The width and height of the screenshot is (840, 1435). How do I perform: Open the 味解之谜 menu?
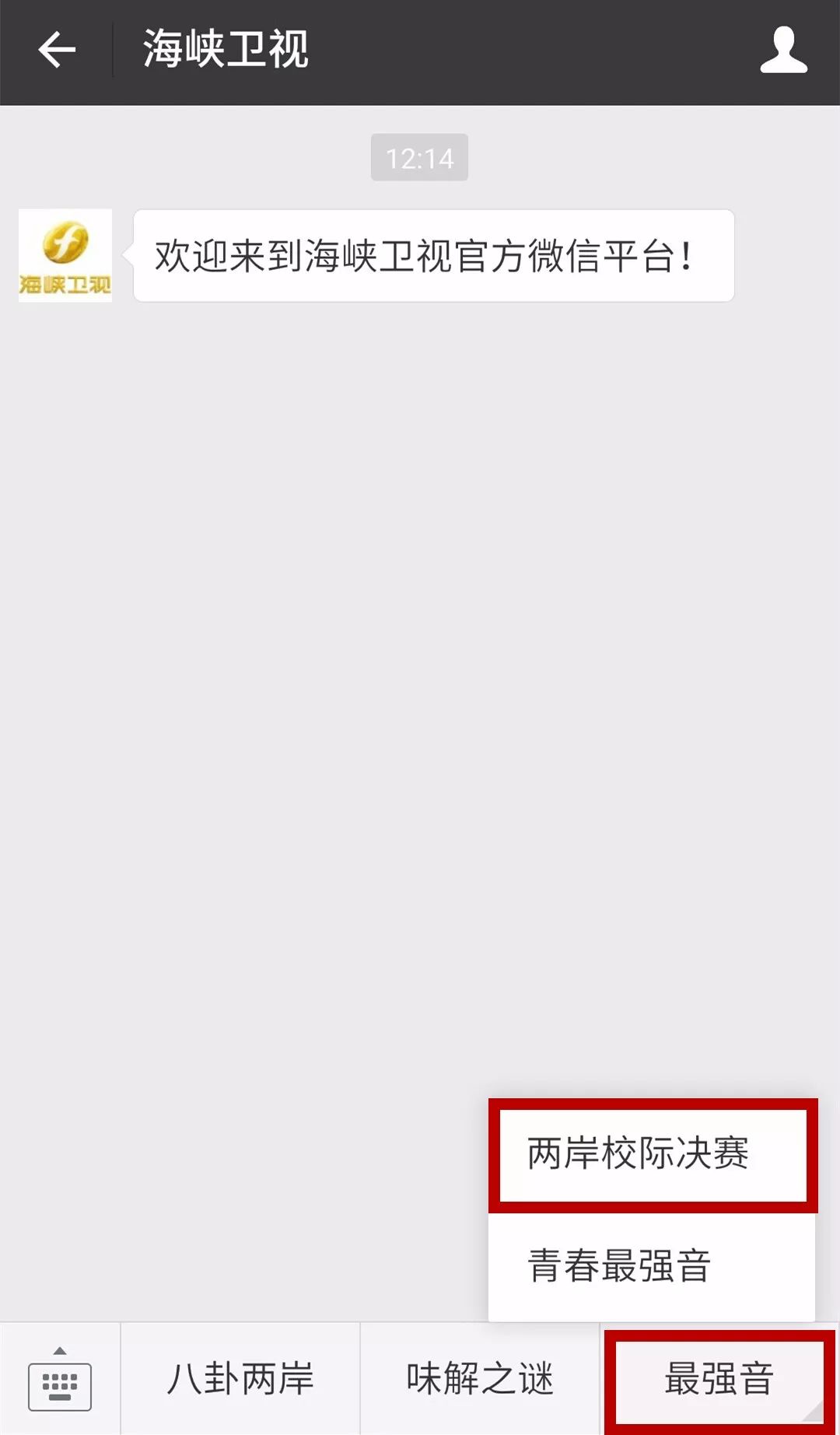(480, 1379)
